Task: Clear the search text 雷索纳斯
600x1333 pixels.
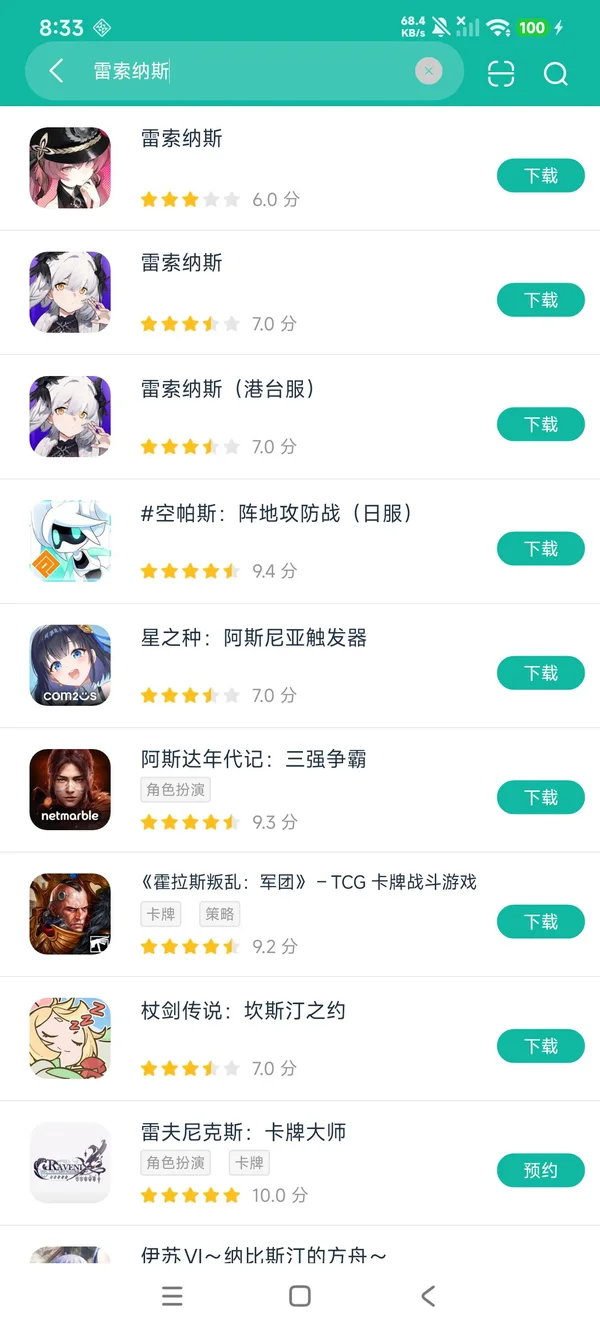Action: click(428, 71)
